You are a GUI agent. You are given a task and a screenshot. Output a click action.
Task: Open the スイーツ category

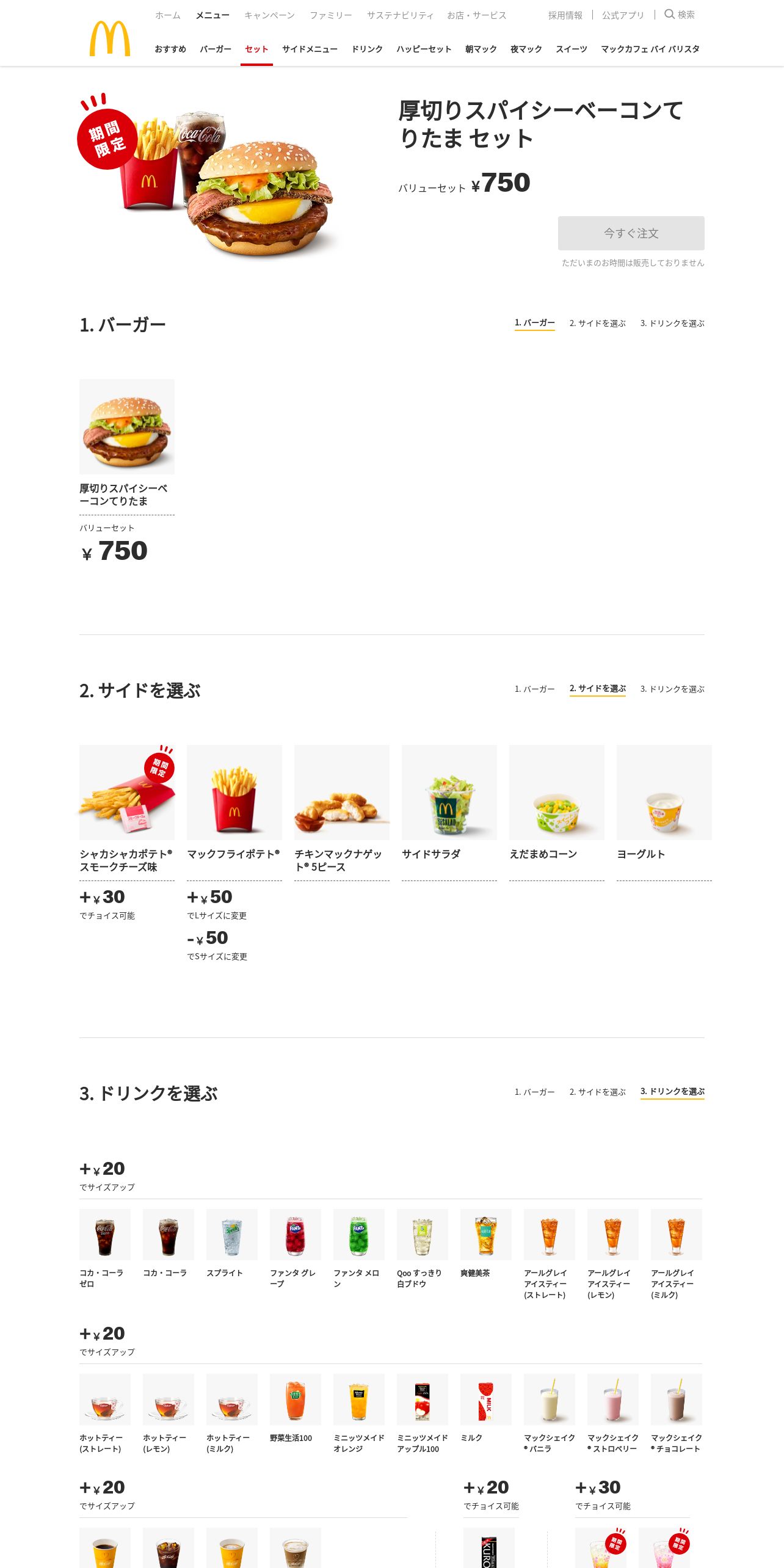[x=571, y=49]
